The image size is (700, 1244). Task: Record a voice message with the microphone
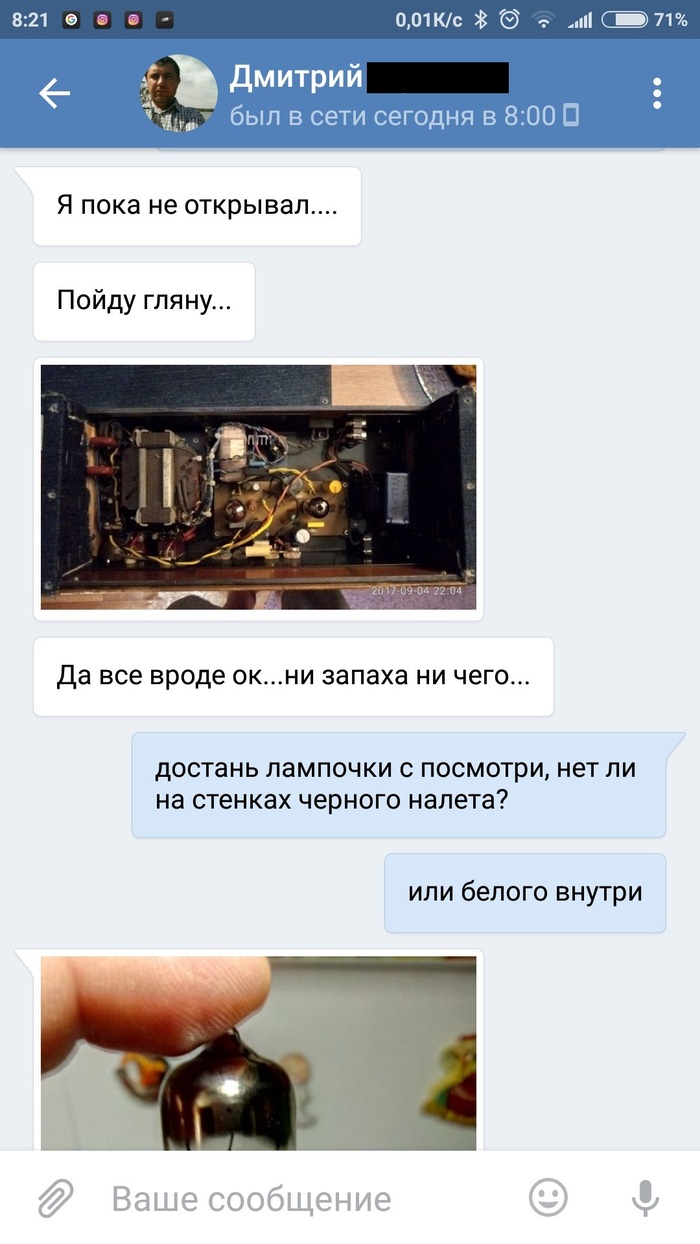point(645,1198)
